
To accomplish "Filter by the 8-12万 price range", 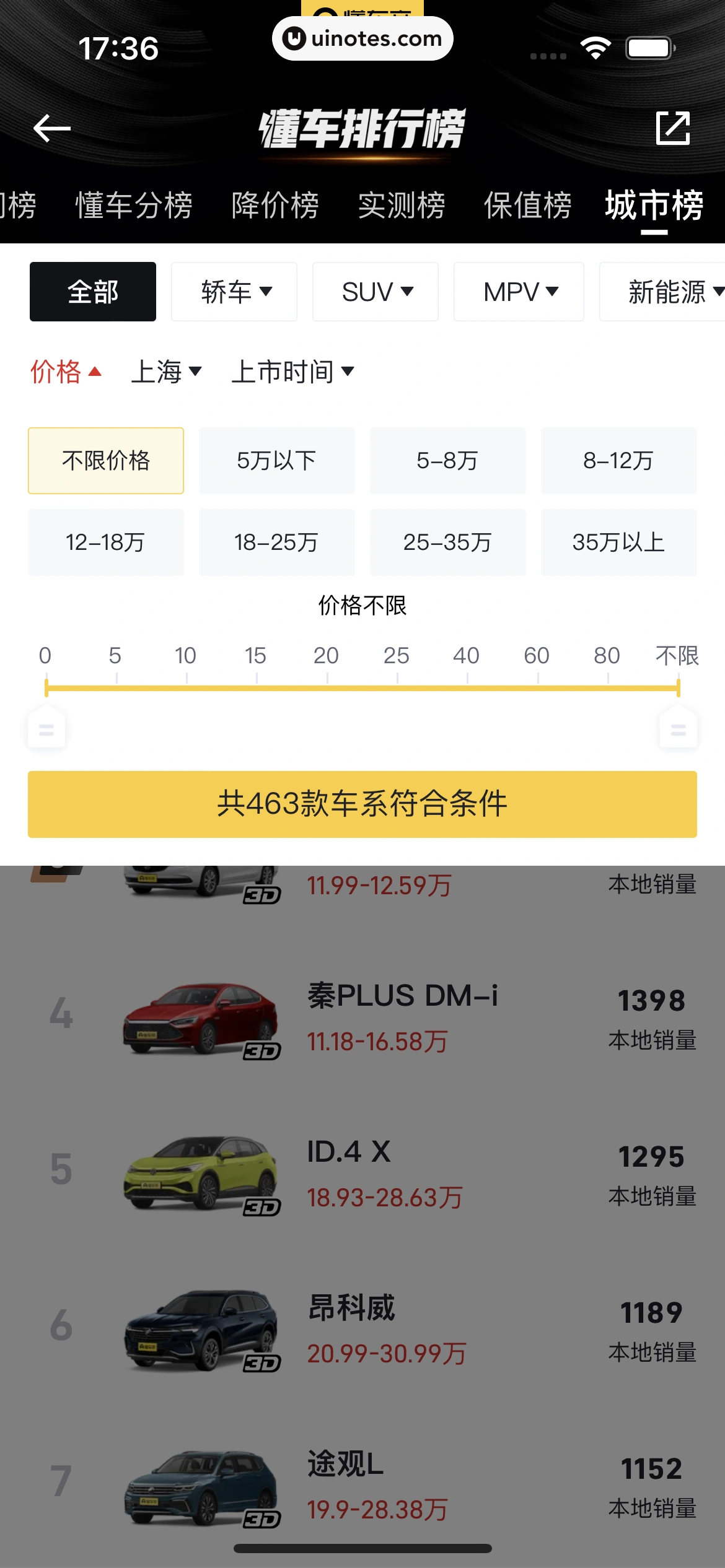I will click(x=619, y=461).
